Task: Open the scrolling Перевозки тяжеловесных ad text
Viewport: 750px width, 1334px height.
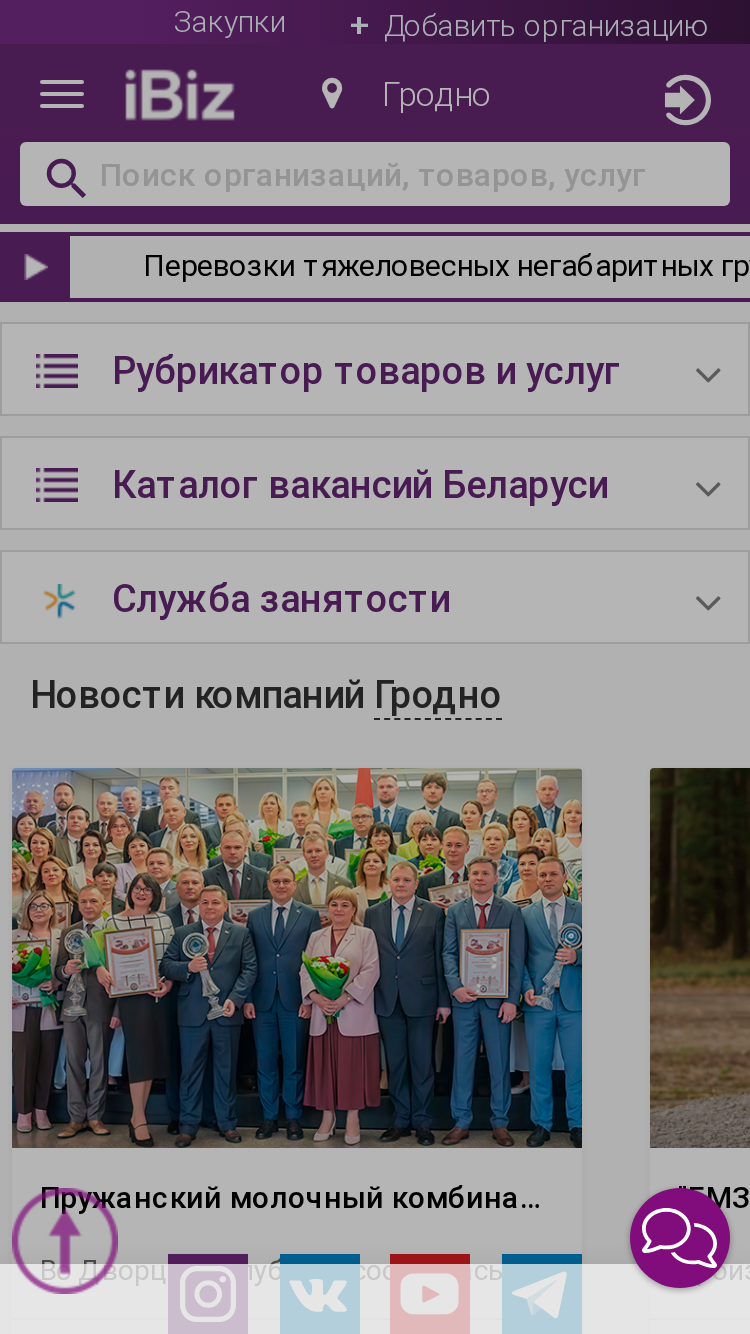Action: pyautogui.click(x=447, y=266)
